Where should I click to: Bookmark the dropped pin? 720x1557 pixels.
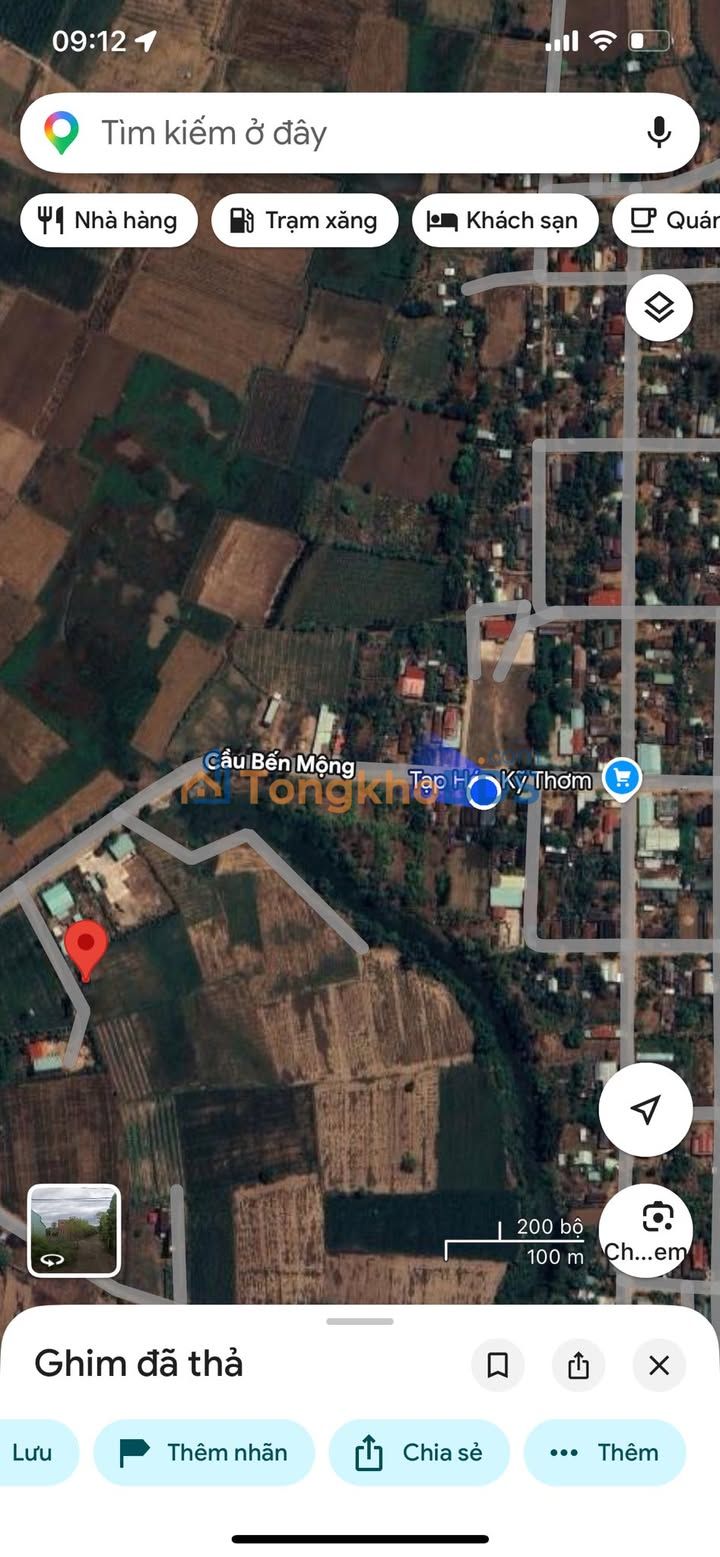tap(498, 1365)
